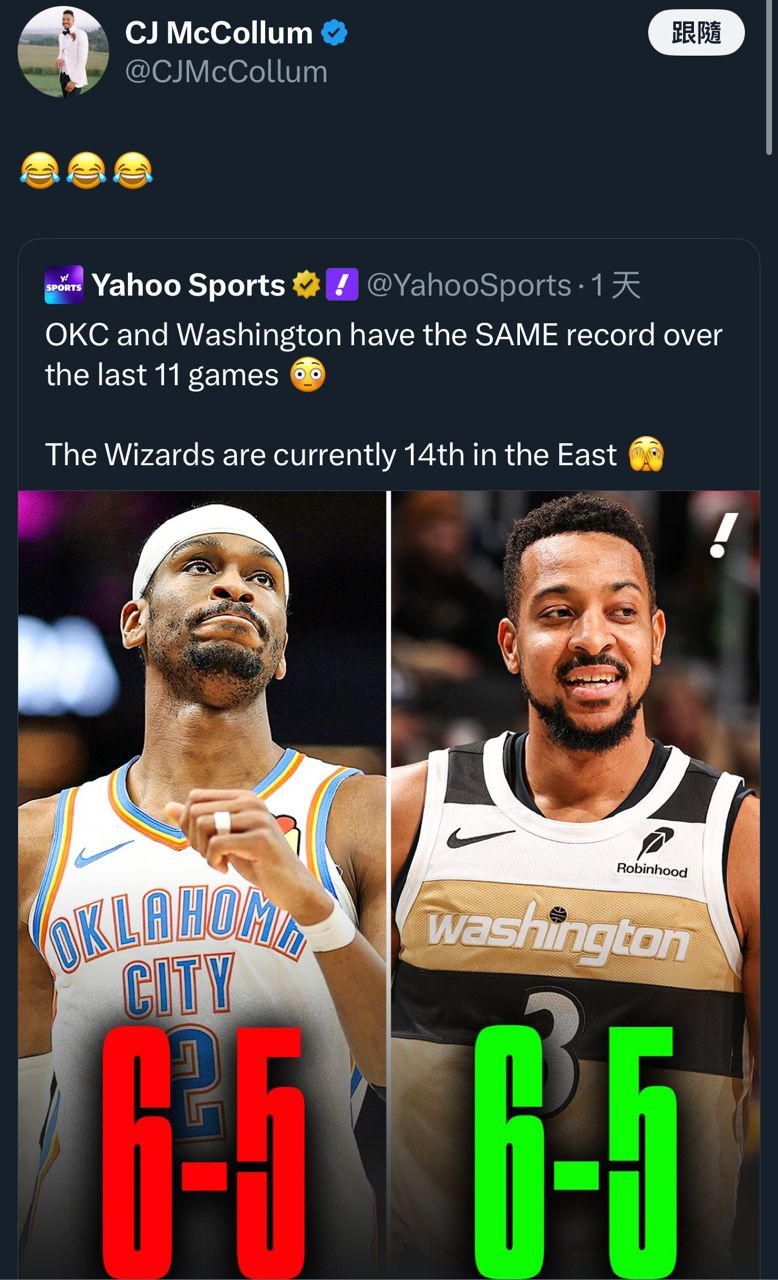Open CJ McCollum's profile avatar

click(63, 51)
